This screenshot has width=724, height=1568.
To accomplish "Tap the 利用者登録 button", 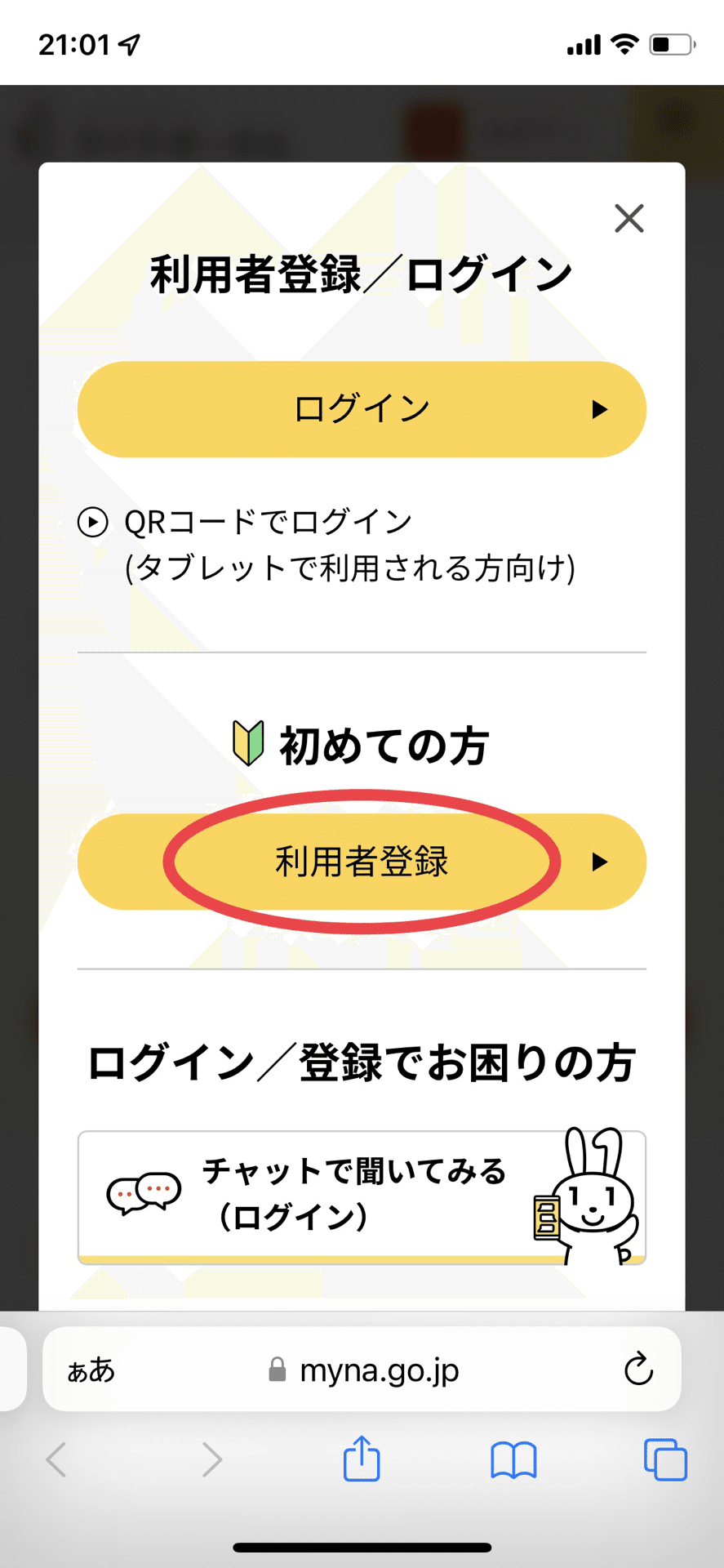I will point(362,862).
